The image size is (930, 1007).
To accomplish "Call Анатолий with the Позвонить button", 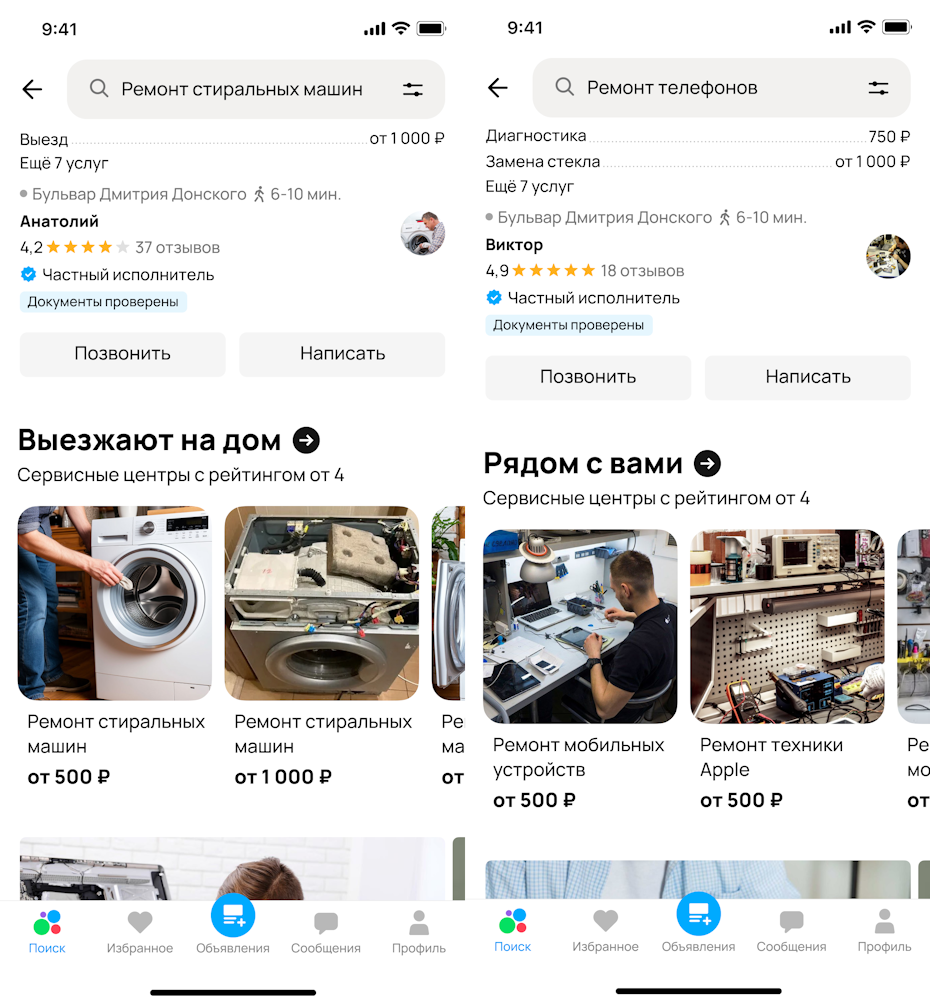I will tap(122, 354).
